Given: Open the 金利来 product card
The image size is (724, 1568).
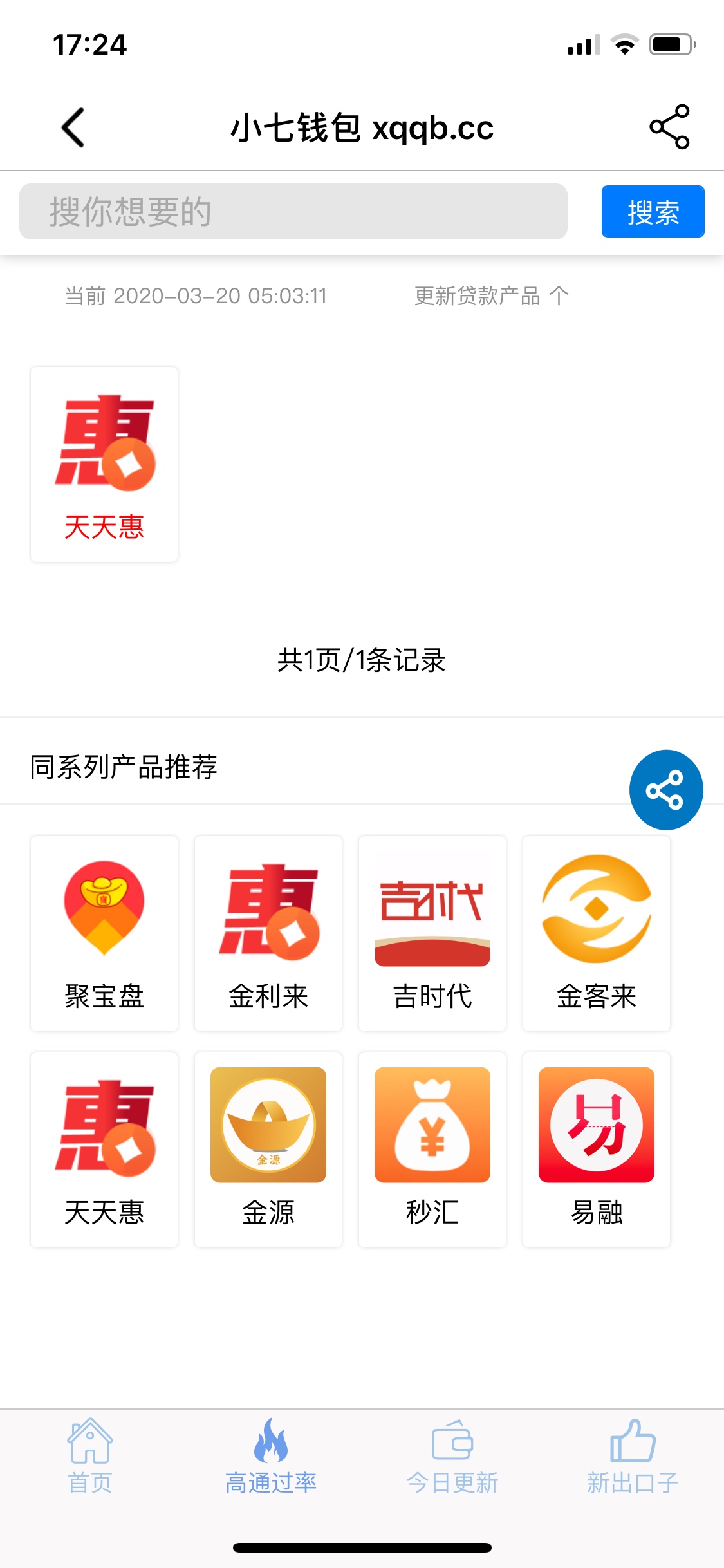Looking at the screenshot, I should click(268, 933).
